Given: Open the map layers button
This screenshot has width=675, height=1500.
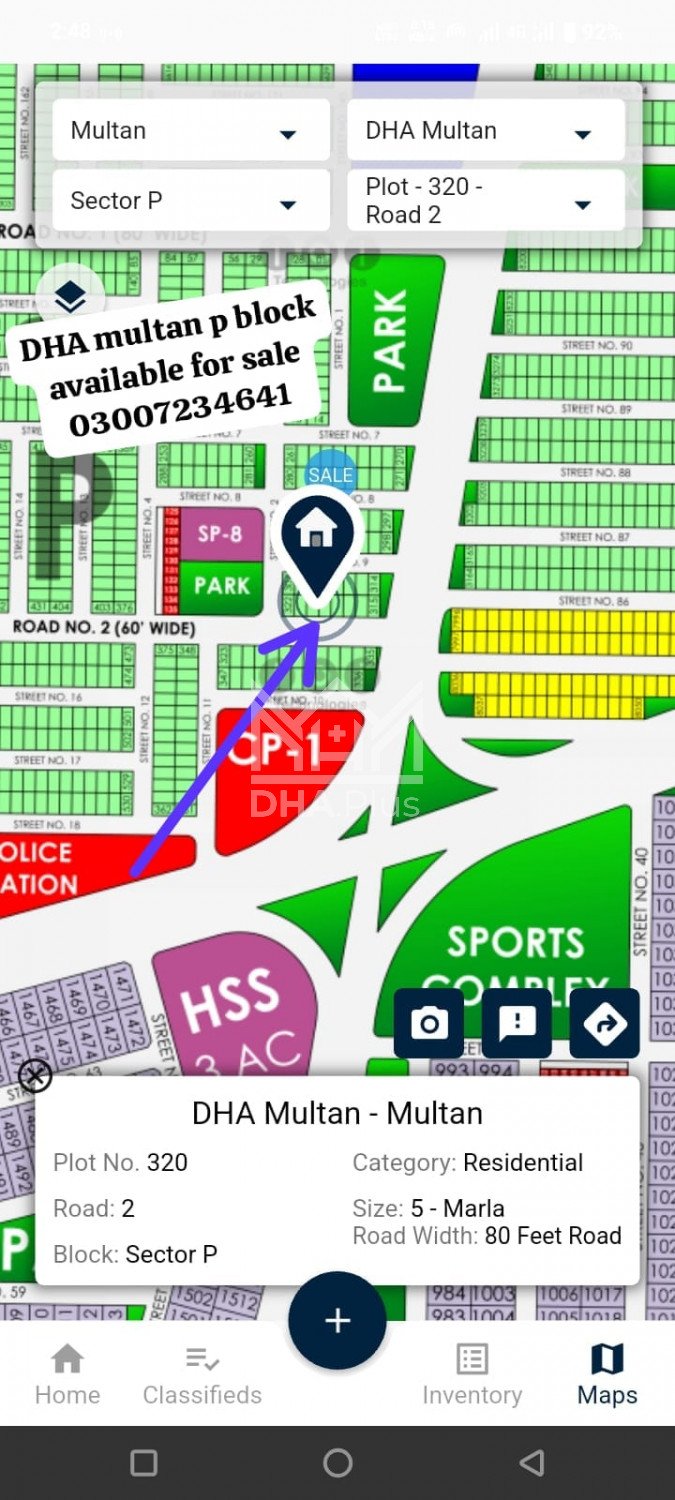Looking at the screenshot, I should click(x=69, y=296).
